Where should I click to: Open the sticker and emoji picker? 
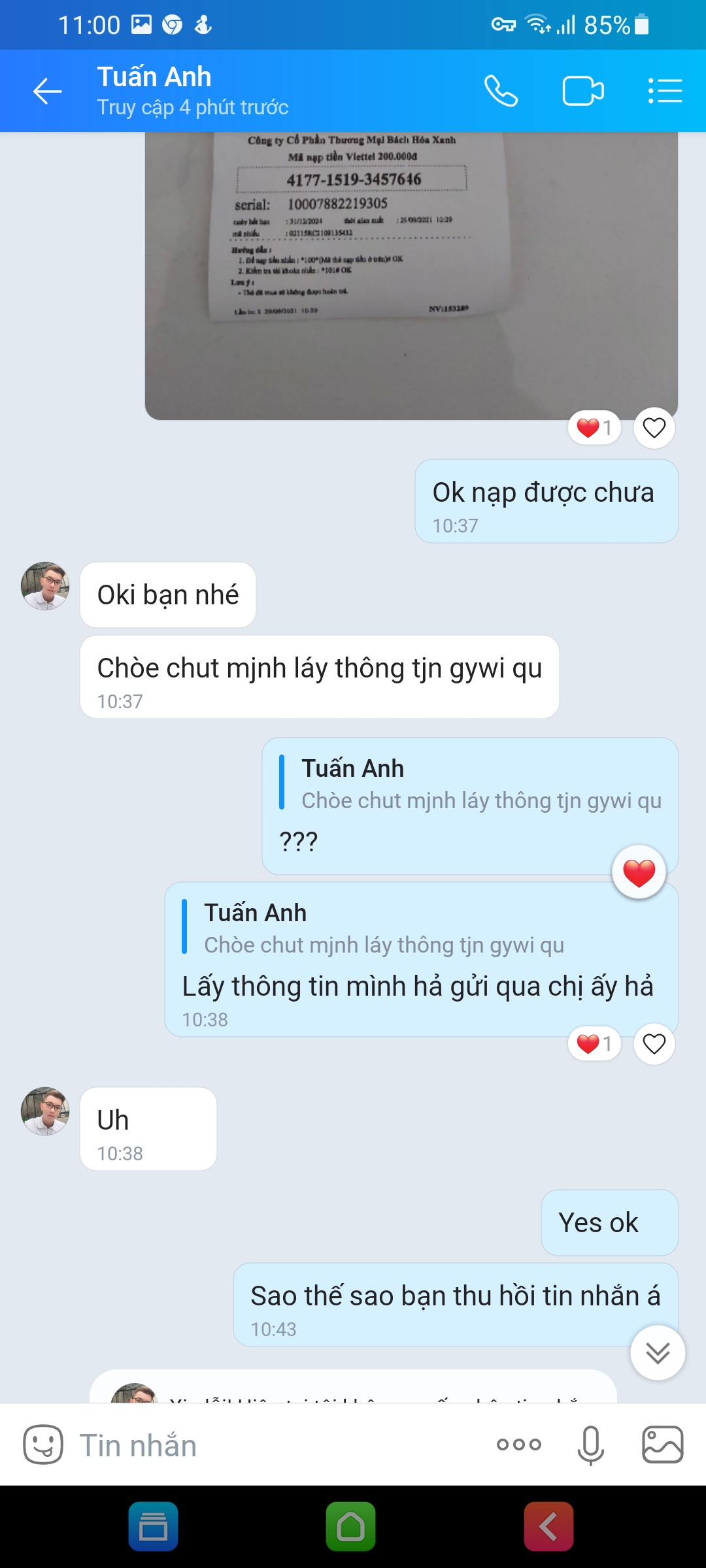point(43,1445)
